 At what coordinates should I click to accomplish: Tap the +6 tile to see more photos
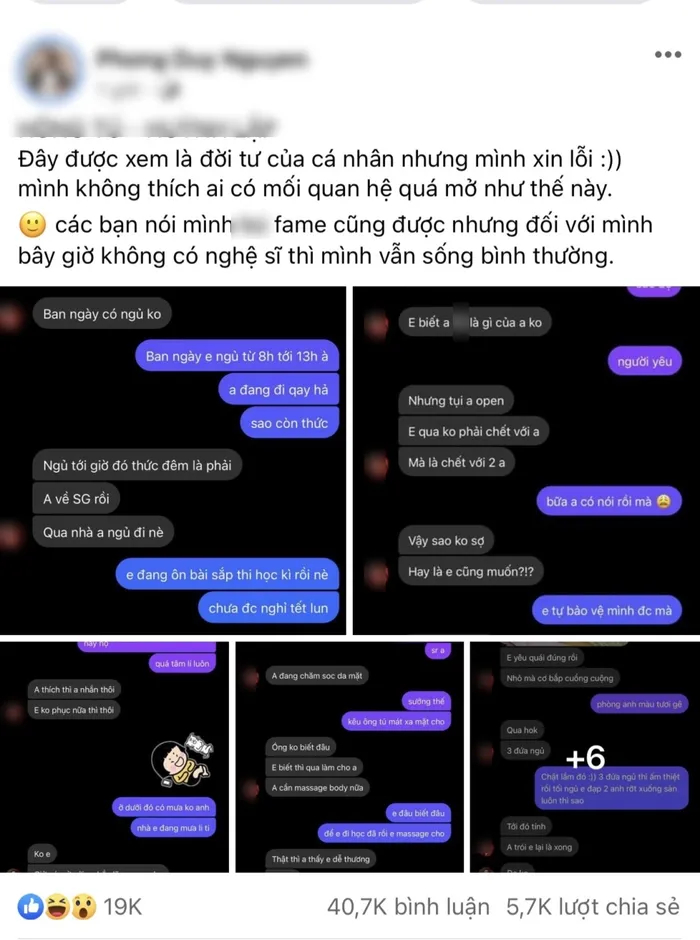584,757
